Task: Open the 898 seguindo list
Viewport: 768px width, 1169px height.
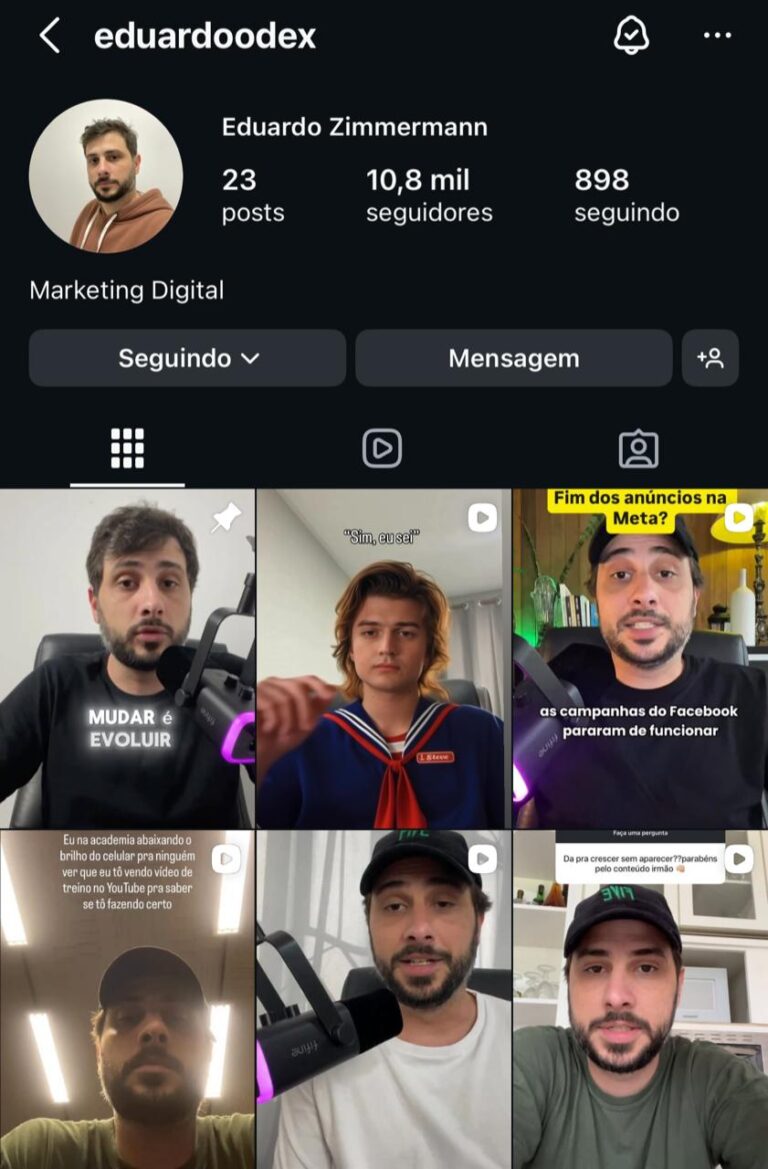Action: 626,195
